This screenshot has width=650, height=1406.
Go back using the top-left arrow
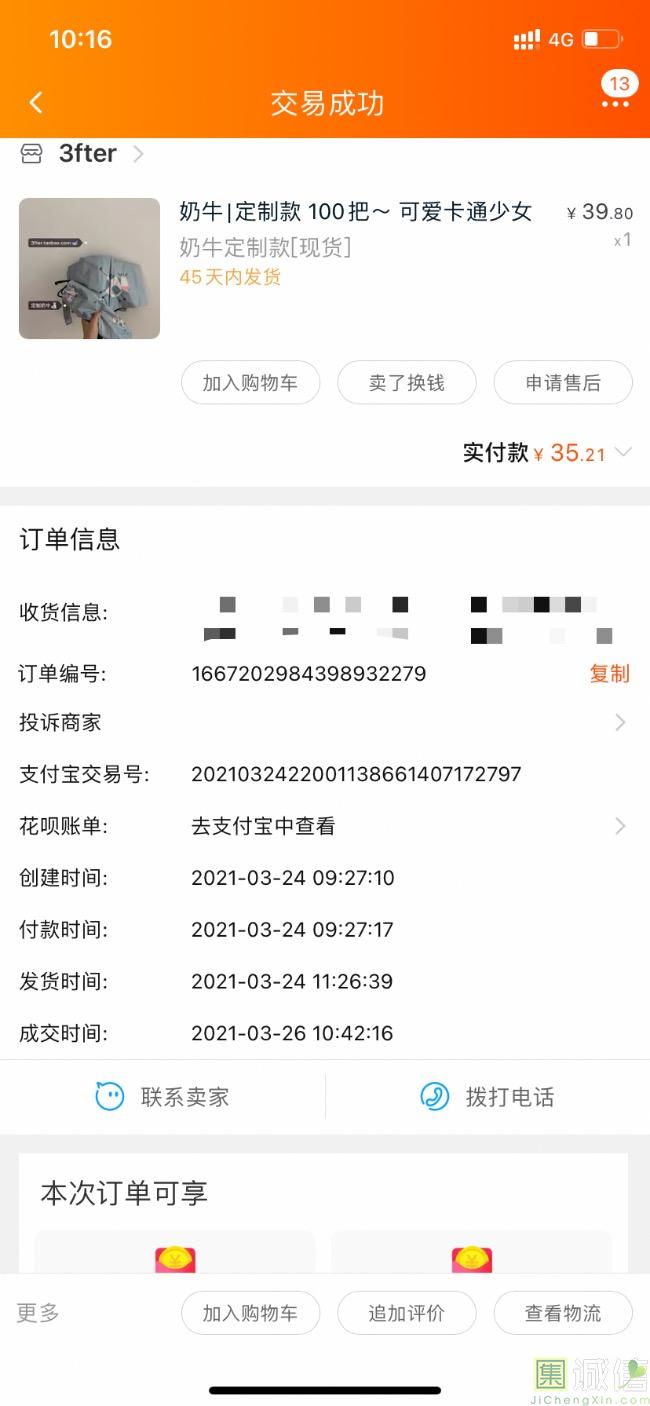[x=36, y=103]
